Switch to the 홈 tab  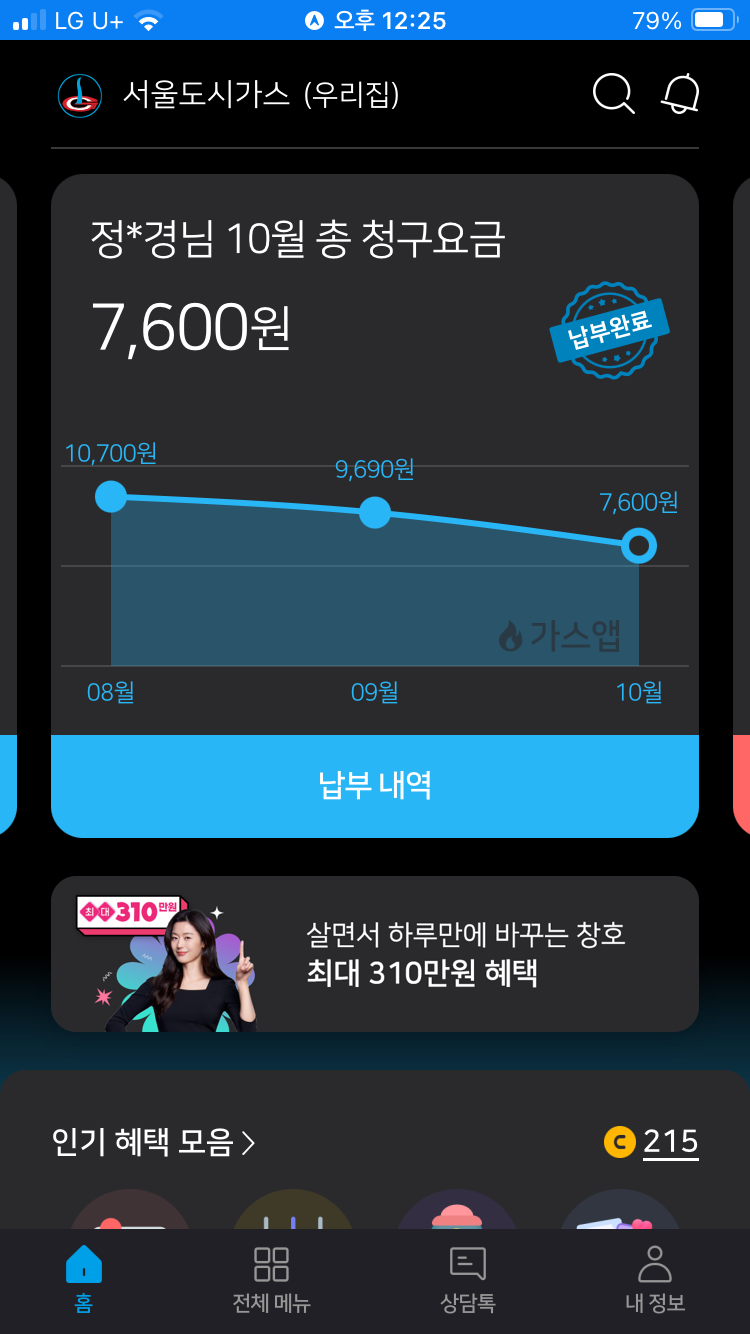tap(84, 1279)
